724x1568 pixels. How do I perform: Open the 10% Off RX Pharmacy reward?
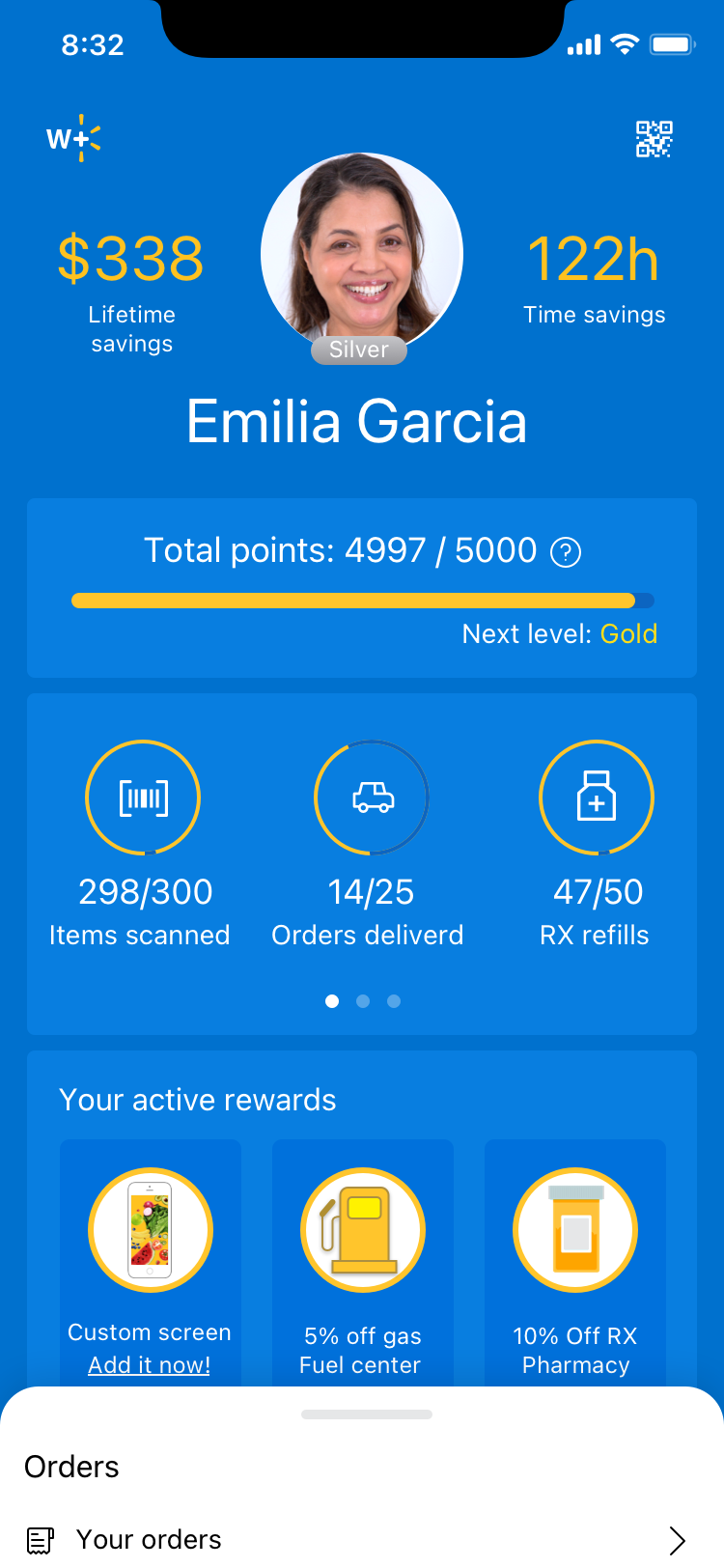(x=575, y=1263)
